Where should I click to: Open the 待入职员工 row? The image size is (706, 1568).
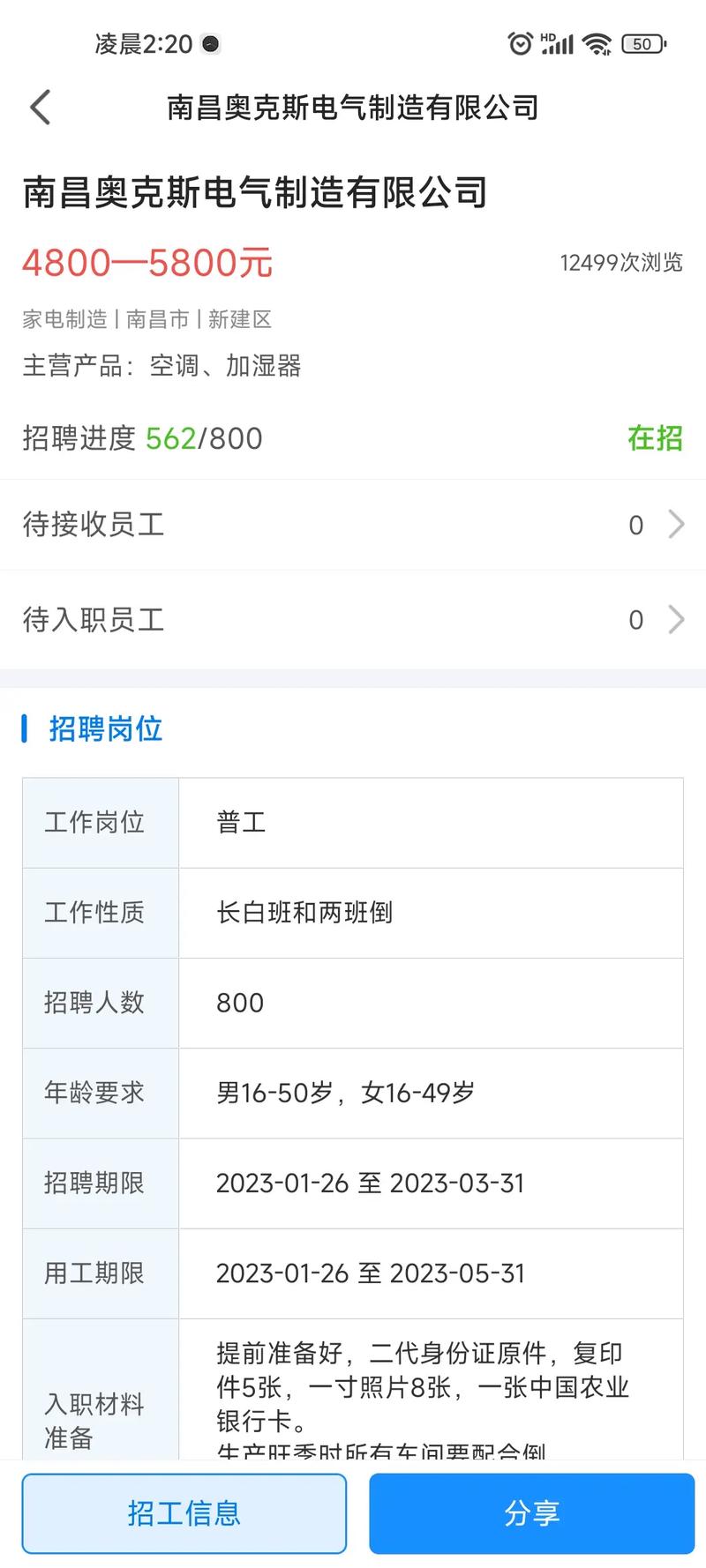tap(353, 620)
